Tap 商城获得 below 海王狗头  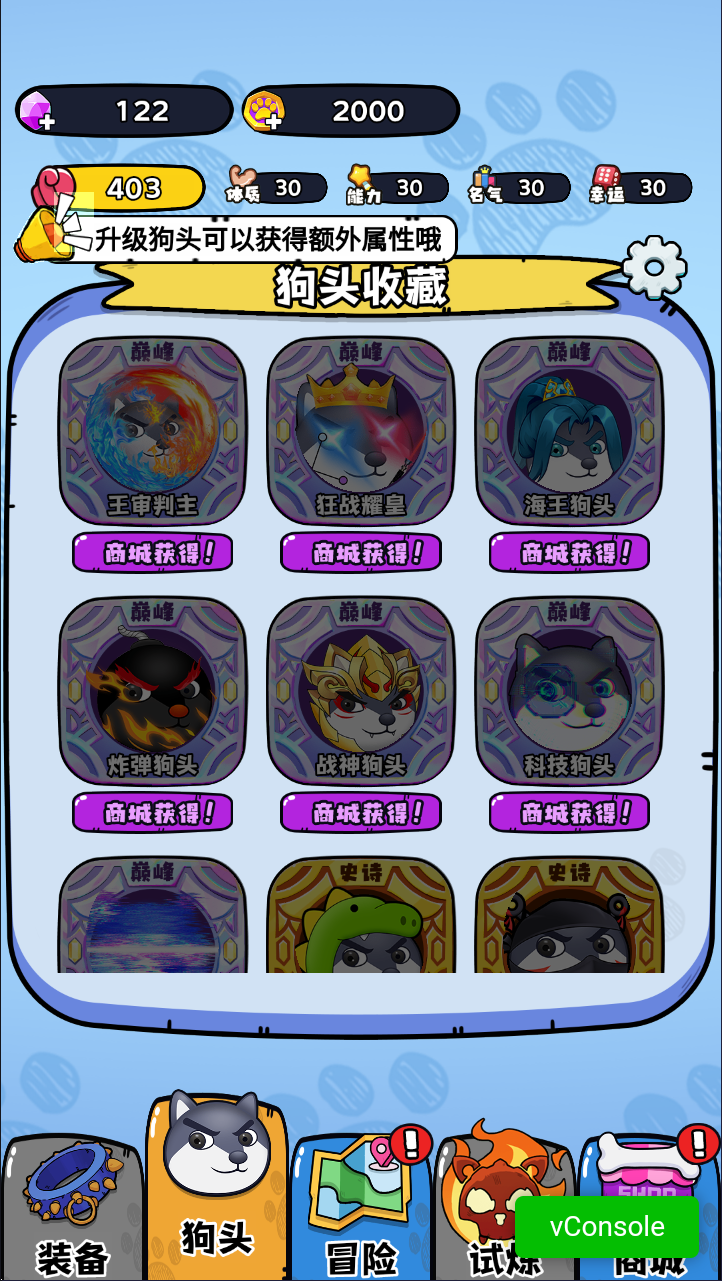[569, 553]
